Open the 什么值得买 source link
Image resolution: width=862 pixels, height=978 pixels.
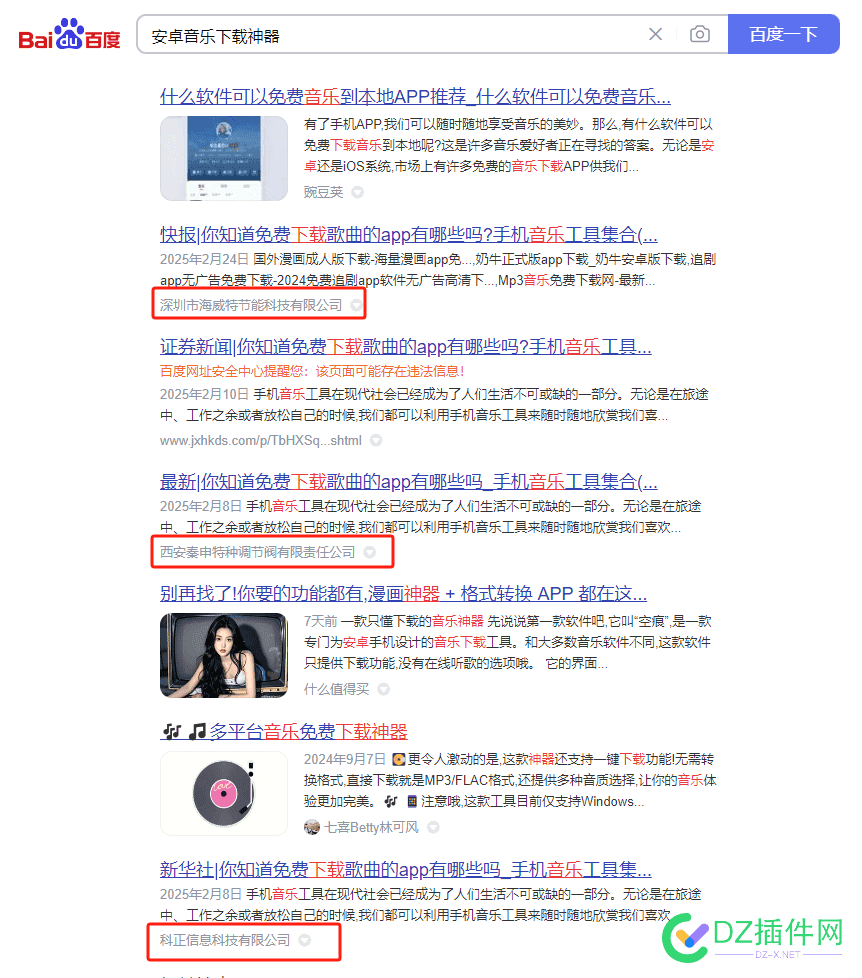point(337,689)
